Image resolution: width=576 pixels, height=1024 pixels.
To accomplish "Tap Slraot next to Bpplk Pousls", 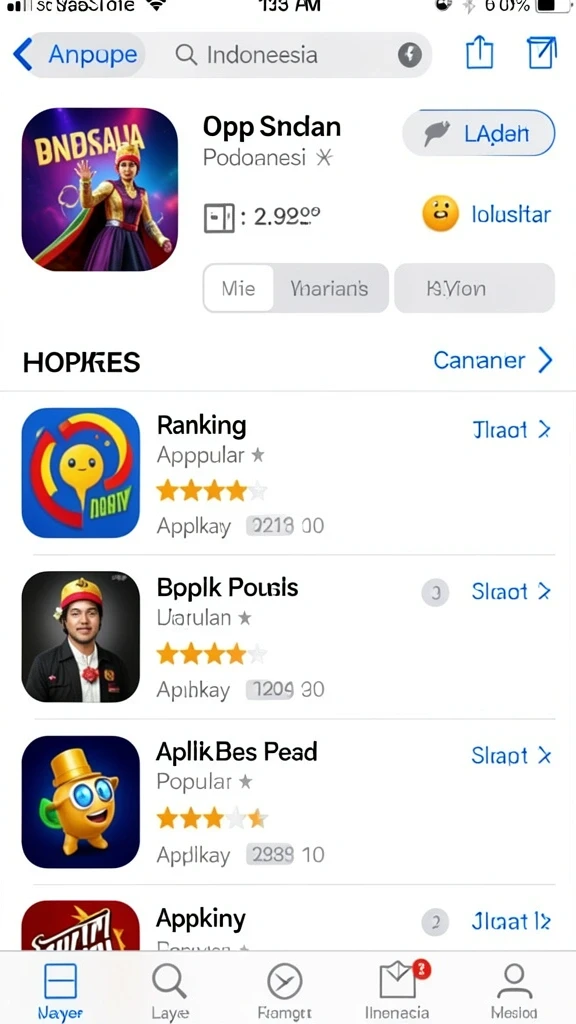I will point(511,592).
